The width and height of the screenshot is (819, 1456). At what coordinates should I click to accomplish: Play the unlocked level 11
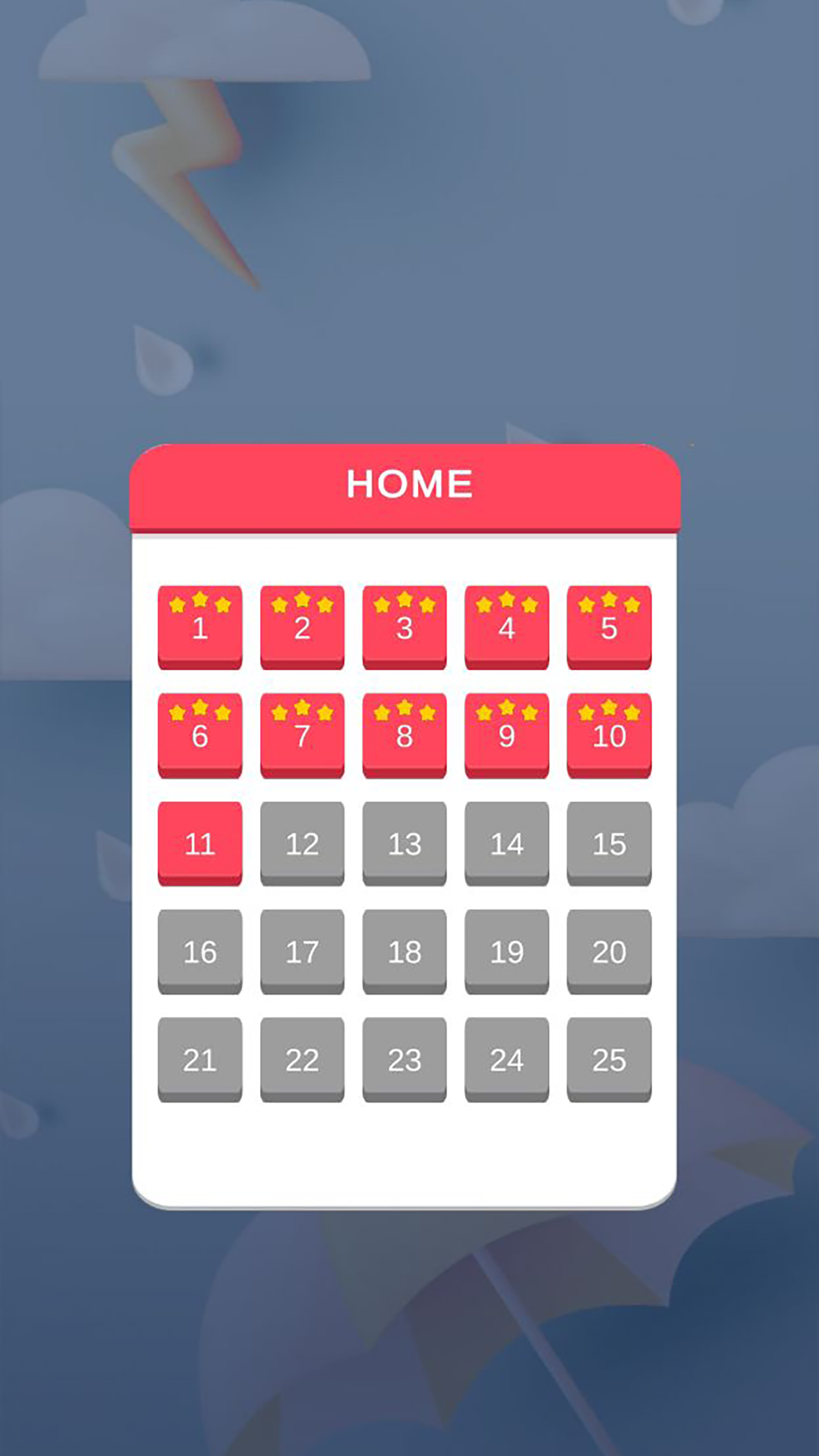(x=200, y=843)
